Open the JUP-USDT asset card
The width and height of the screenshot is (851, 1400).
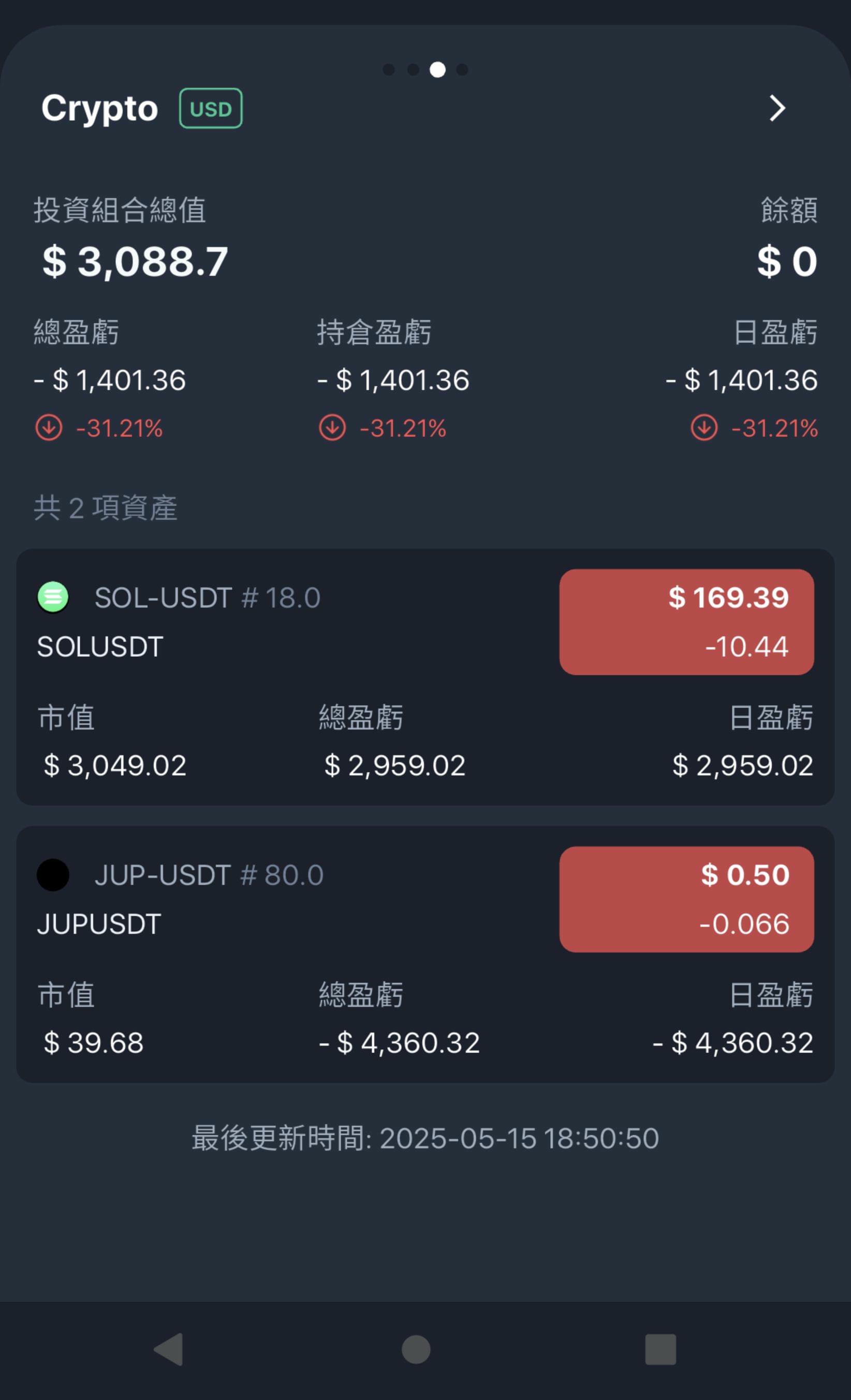(425, 954)
